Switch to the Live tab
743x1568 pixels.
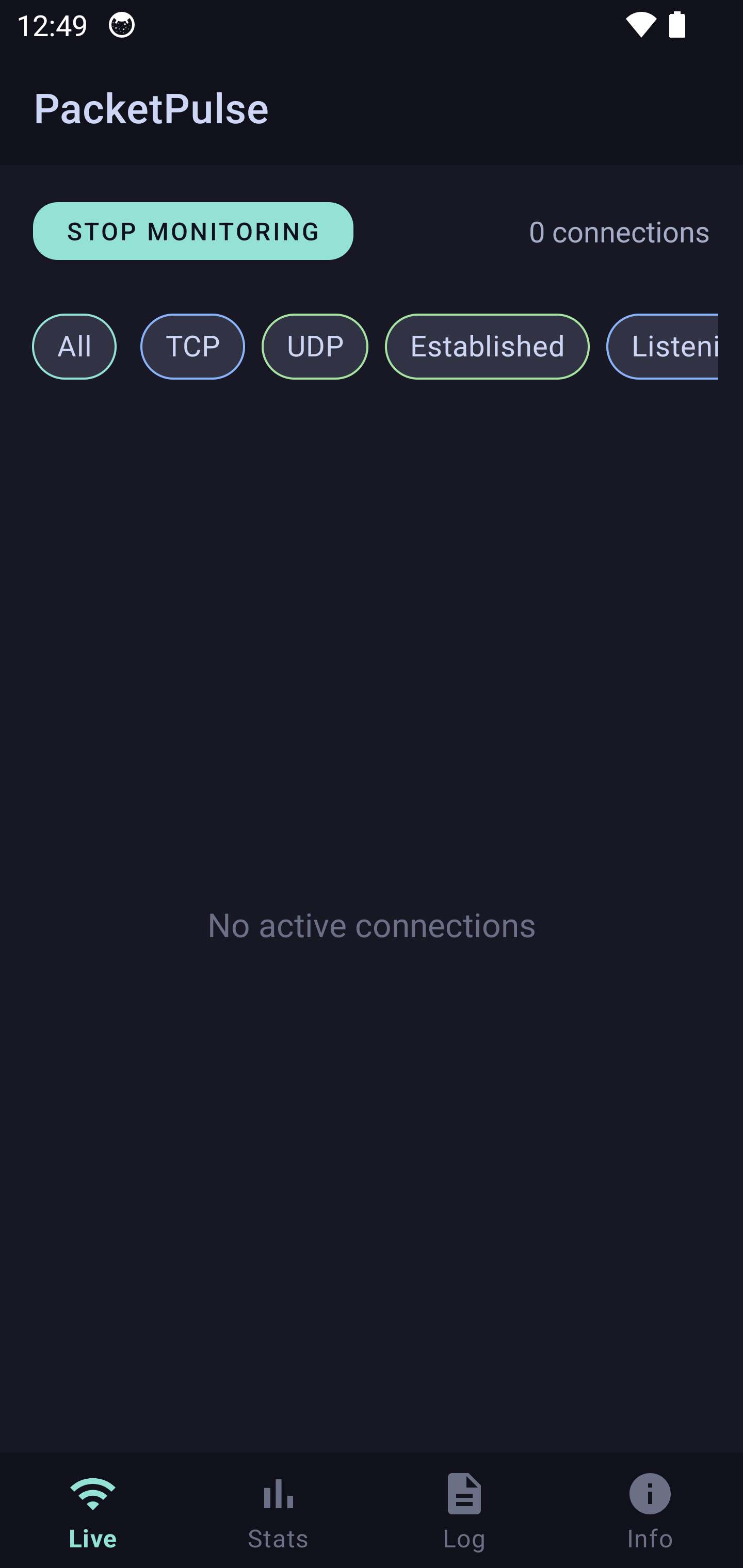point(92,1510)
